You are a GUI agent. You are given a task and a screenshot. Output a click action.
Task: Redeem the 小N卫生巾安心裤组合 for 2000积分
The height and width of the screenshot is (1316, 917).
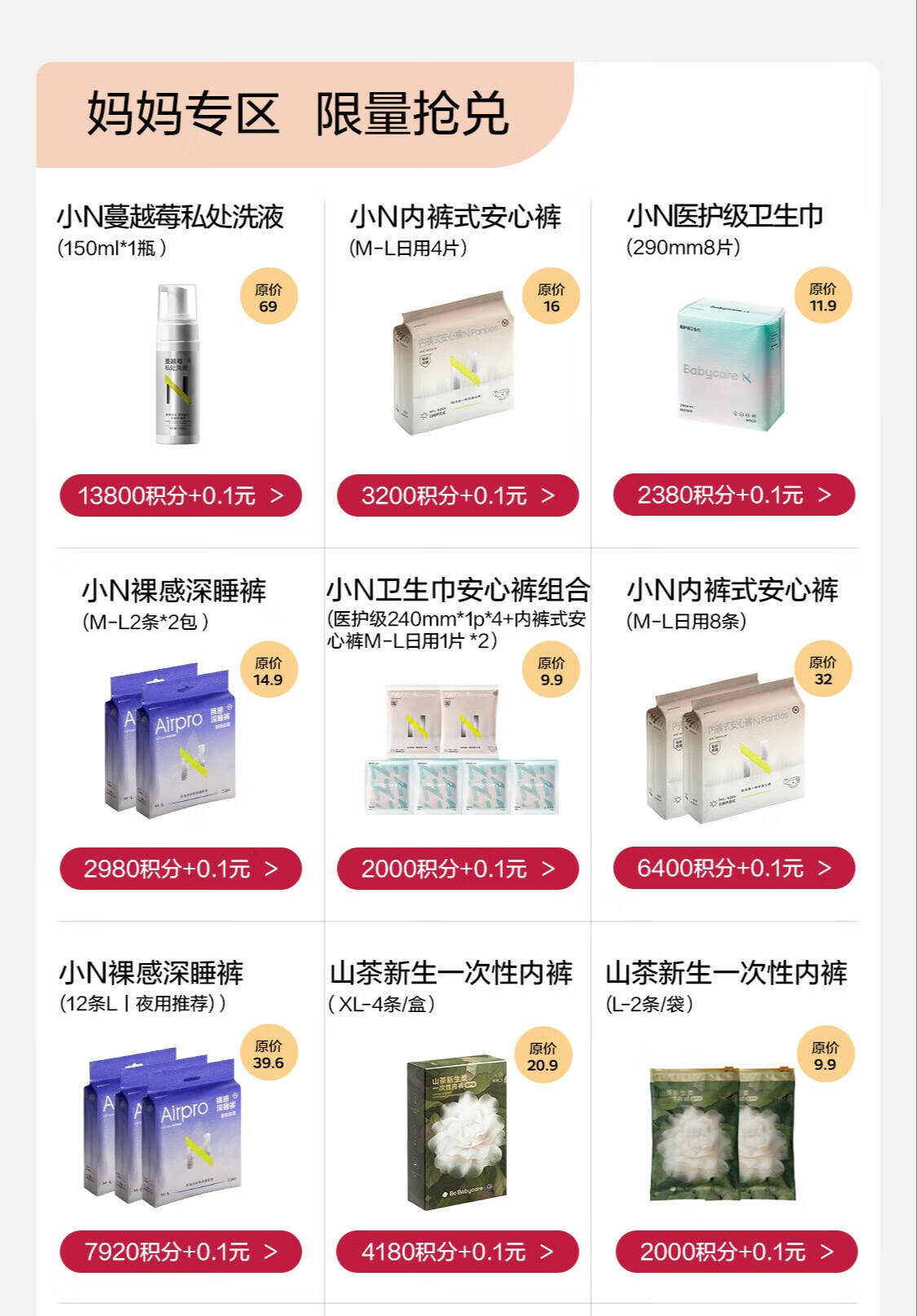(457, 869)
